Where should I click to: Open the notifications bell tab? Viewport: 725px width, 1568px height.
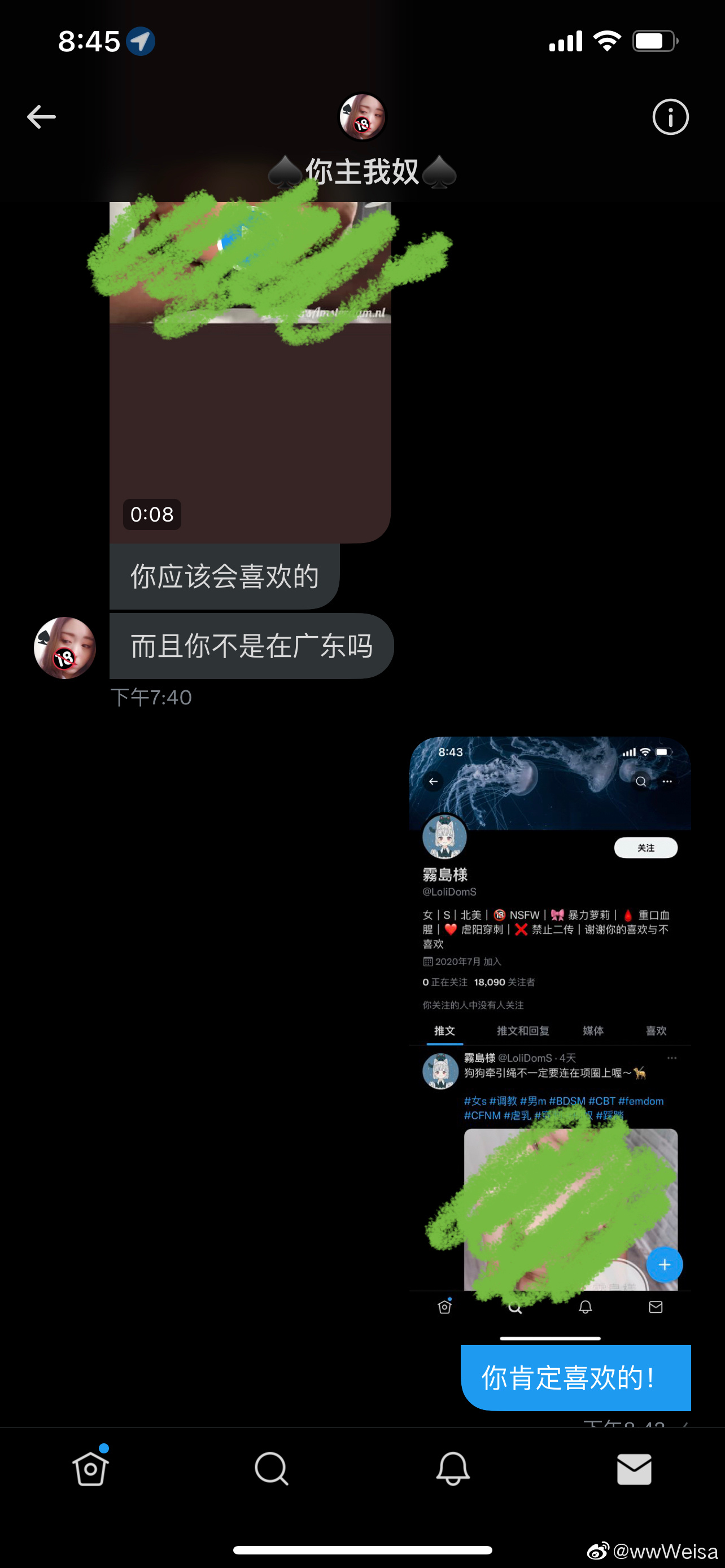pos(453,1468)
